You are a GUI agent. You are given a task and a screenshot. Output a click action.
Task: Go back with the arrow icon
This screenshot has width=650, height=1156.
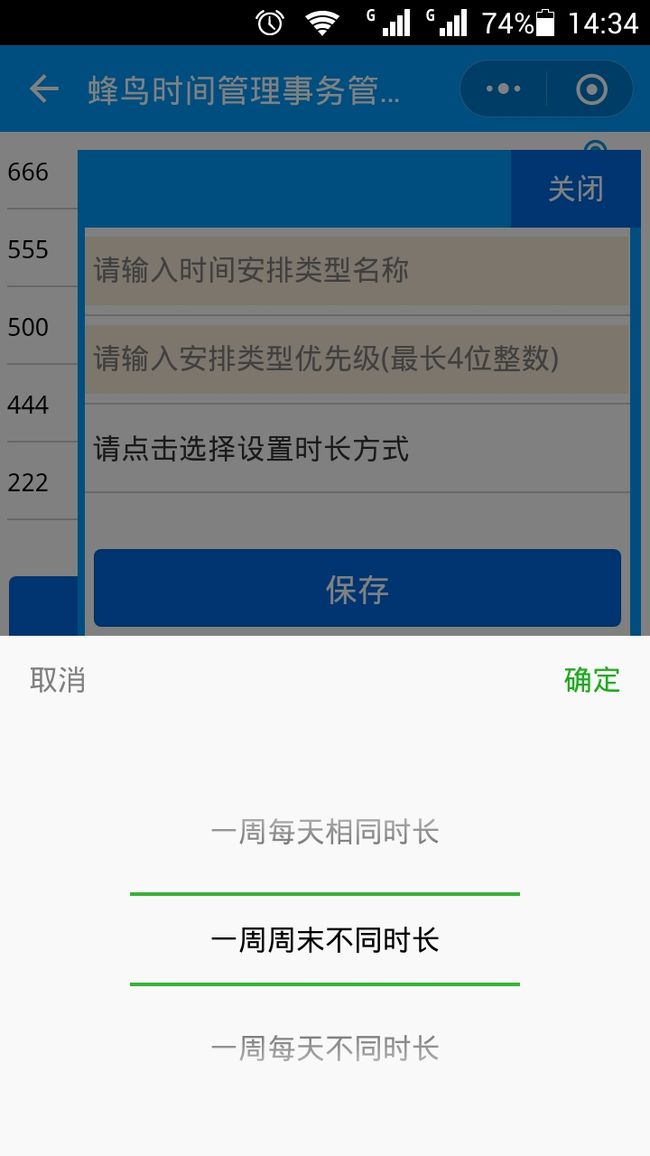click(43, 89)
